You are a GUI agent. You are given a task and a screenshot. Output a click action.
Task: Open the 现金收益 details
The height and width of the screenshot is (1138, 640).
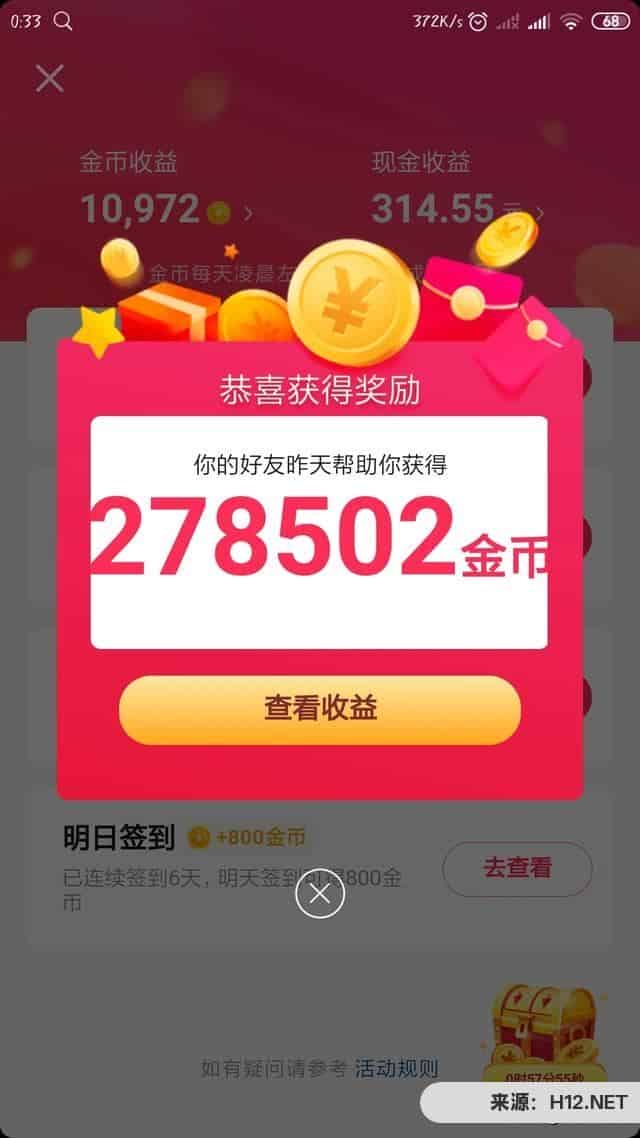pos(457,210)
